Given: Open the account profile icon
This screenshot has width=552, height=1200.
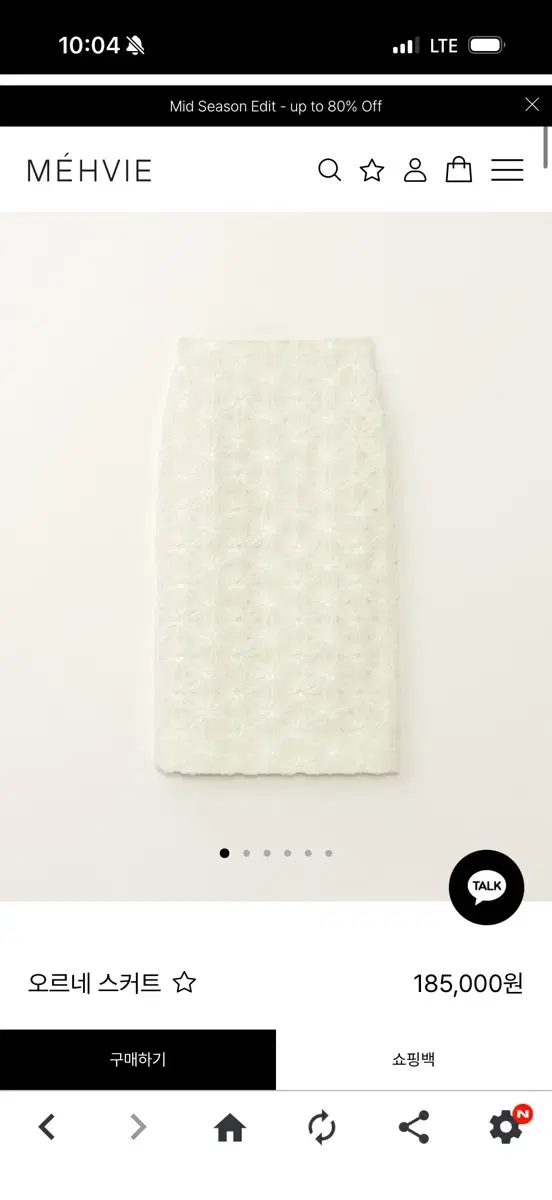Looking at the screenshot, I should [x=415, y=170].
